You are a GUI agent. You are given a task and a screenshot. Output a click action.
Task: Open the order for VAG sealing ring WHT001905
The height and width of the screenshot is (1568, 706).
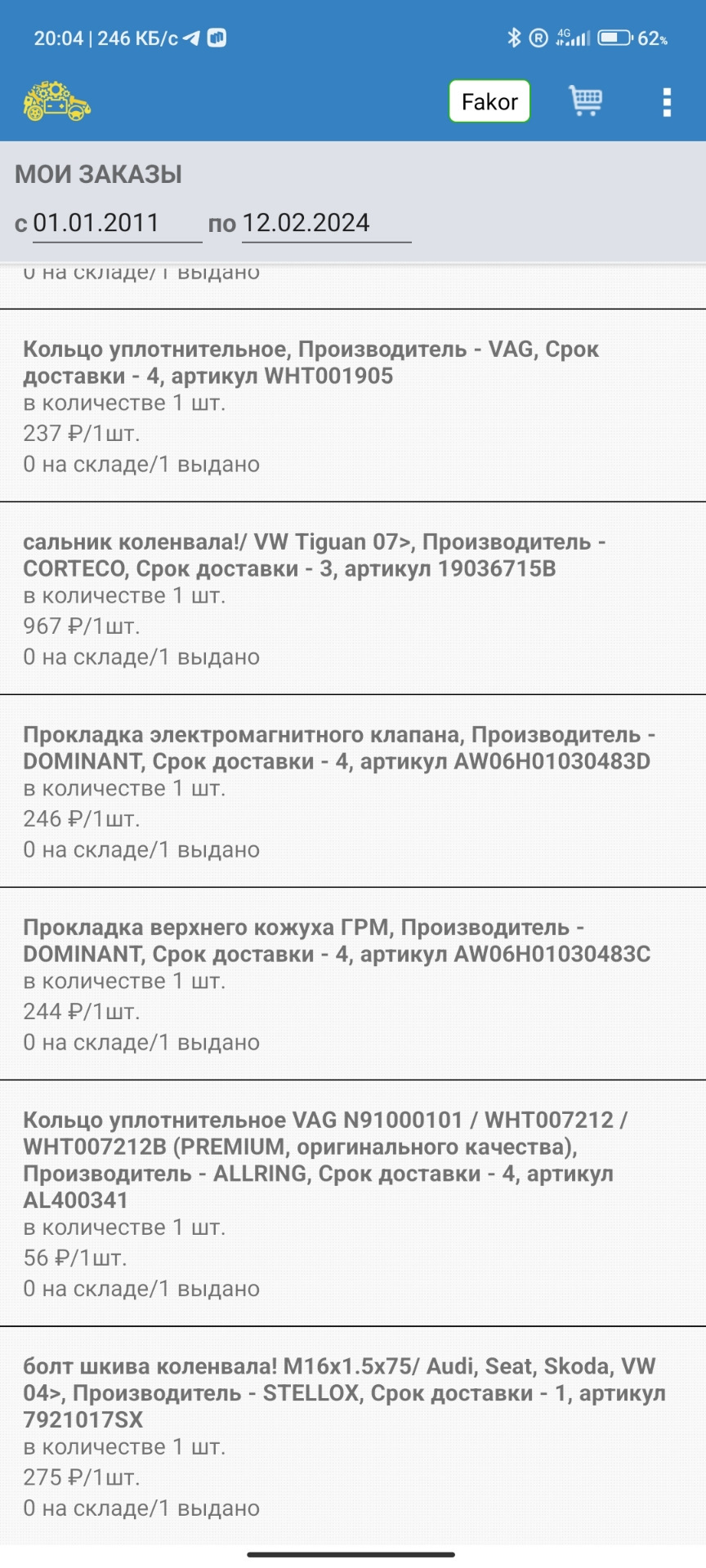pyautogui.click(x=353, y=404)
